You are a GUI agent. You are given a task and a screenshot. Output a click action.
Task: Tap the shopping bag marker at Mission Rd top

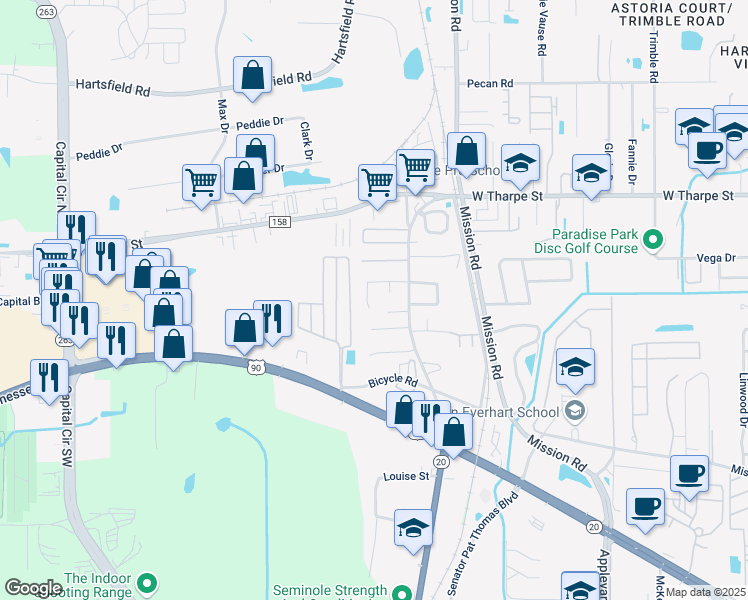pos(466,152)
